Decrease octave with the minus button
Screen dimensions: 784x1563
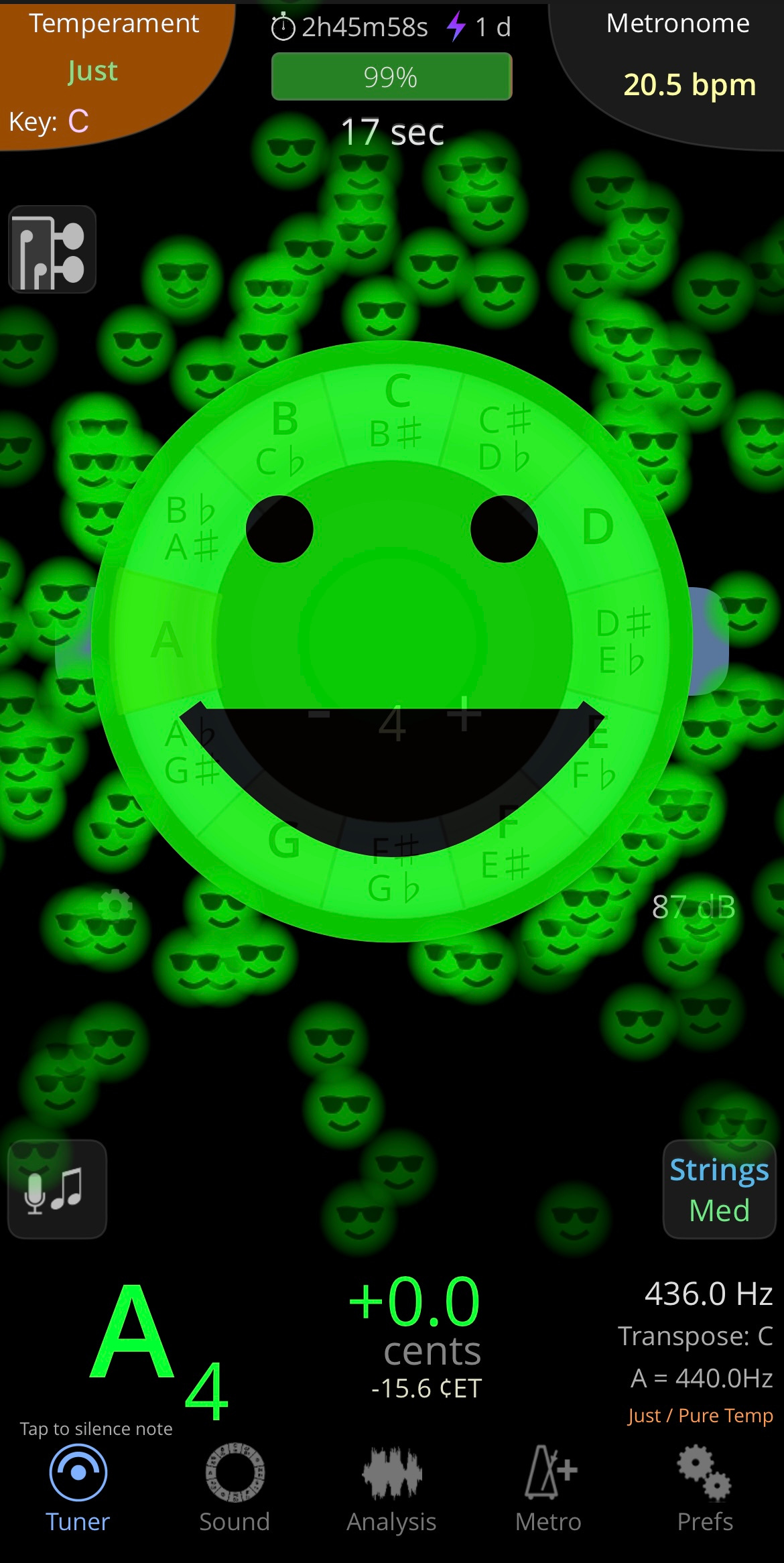319,714
